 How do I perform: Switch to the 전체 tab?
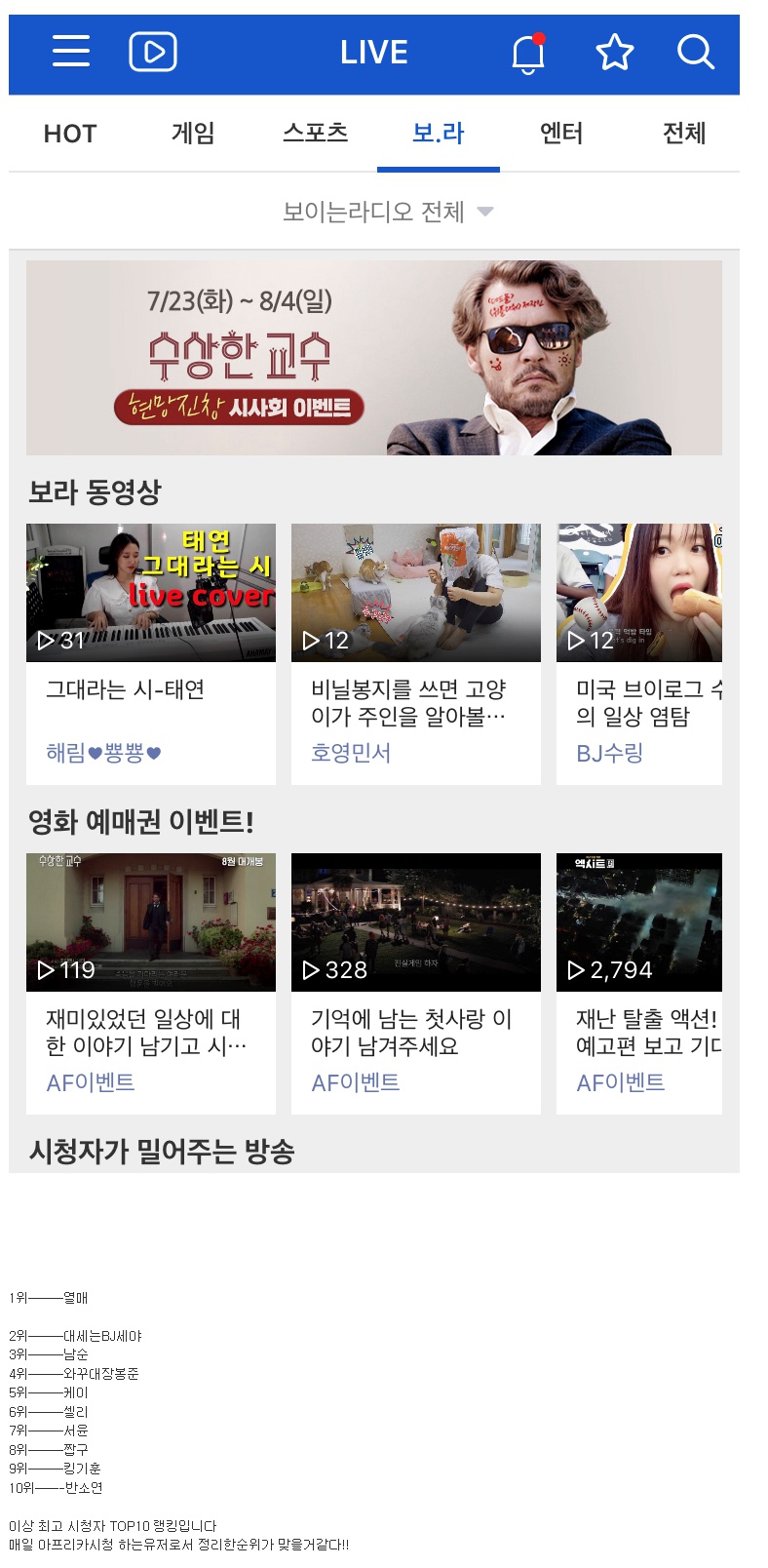click(683, 134)
